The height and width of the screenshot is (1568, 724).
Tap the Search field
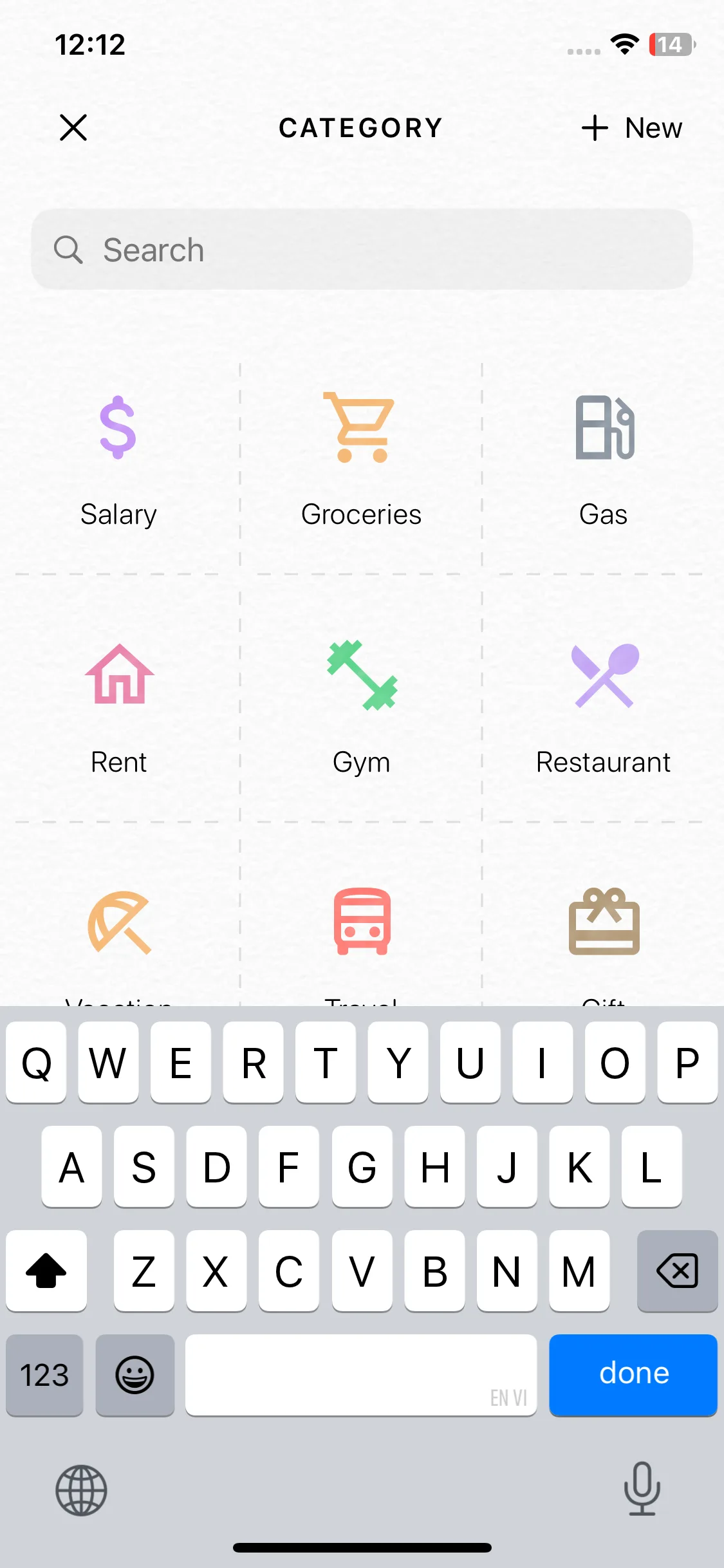(x=362, y=250)
